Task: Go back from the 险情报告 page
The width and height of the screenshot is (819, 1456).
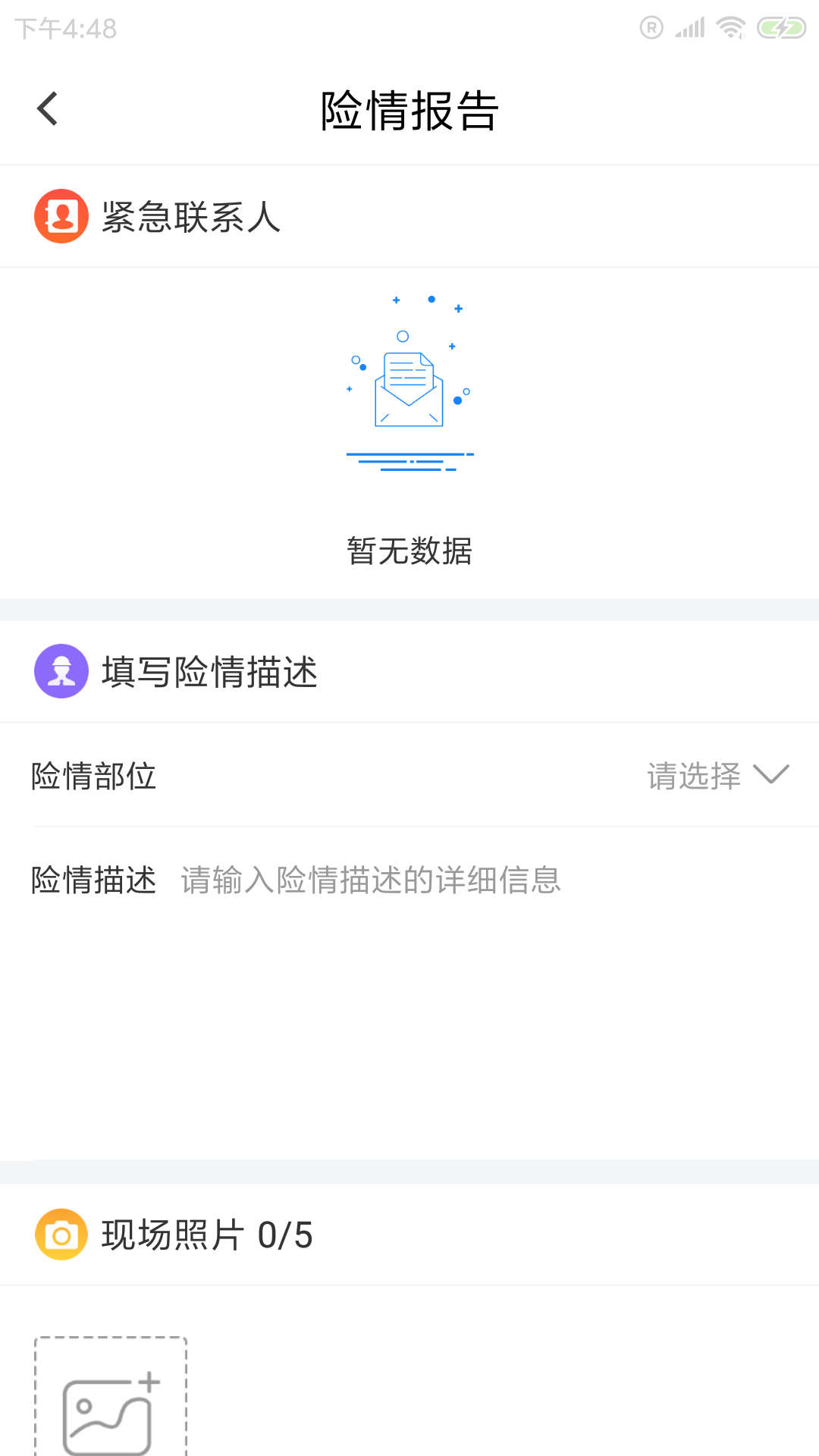Action: [47, 109]
